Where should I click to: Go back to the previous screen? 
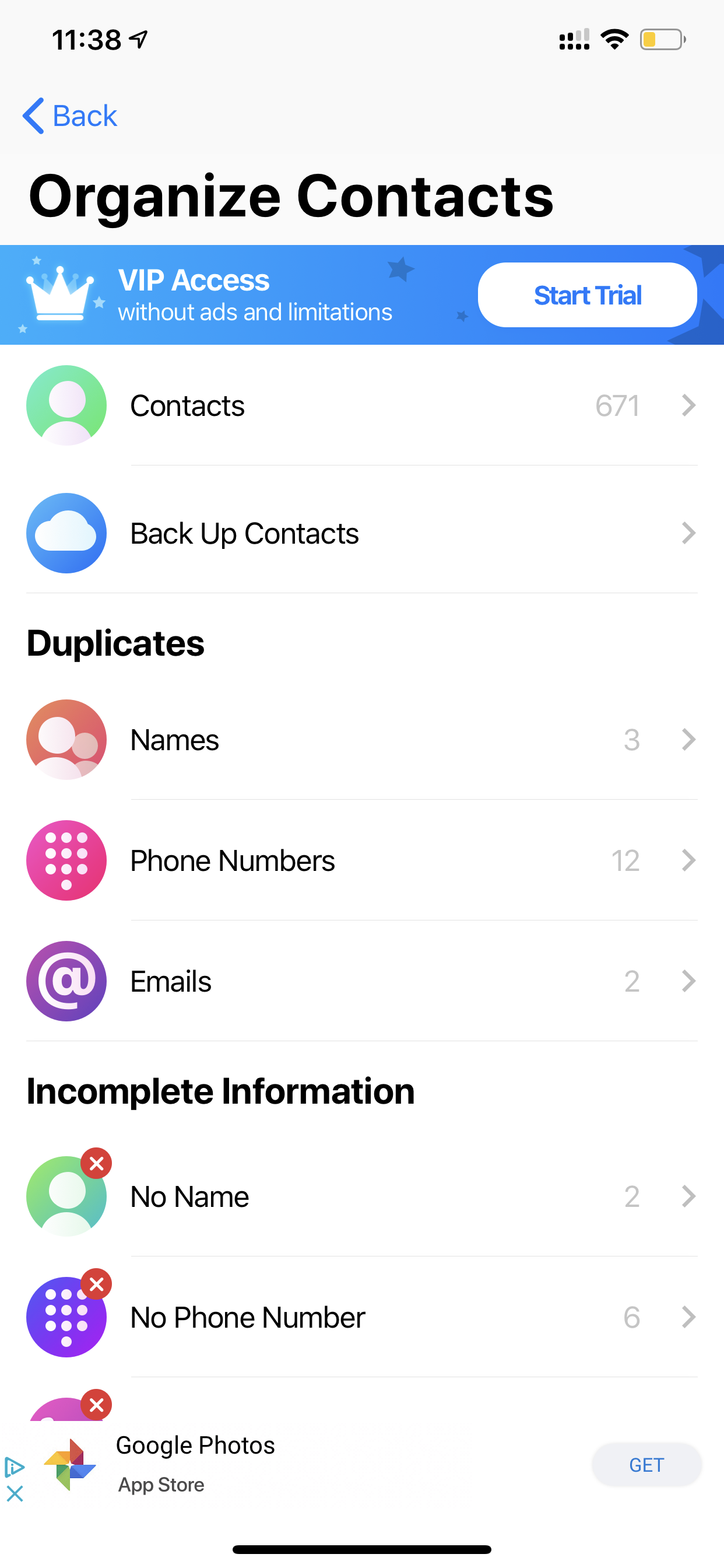pos(69,116)
